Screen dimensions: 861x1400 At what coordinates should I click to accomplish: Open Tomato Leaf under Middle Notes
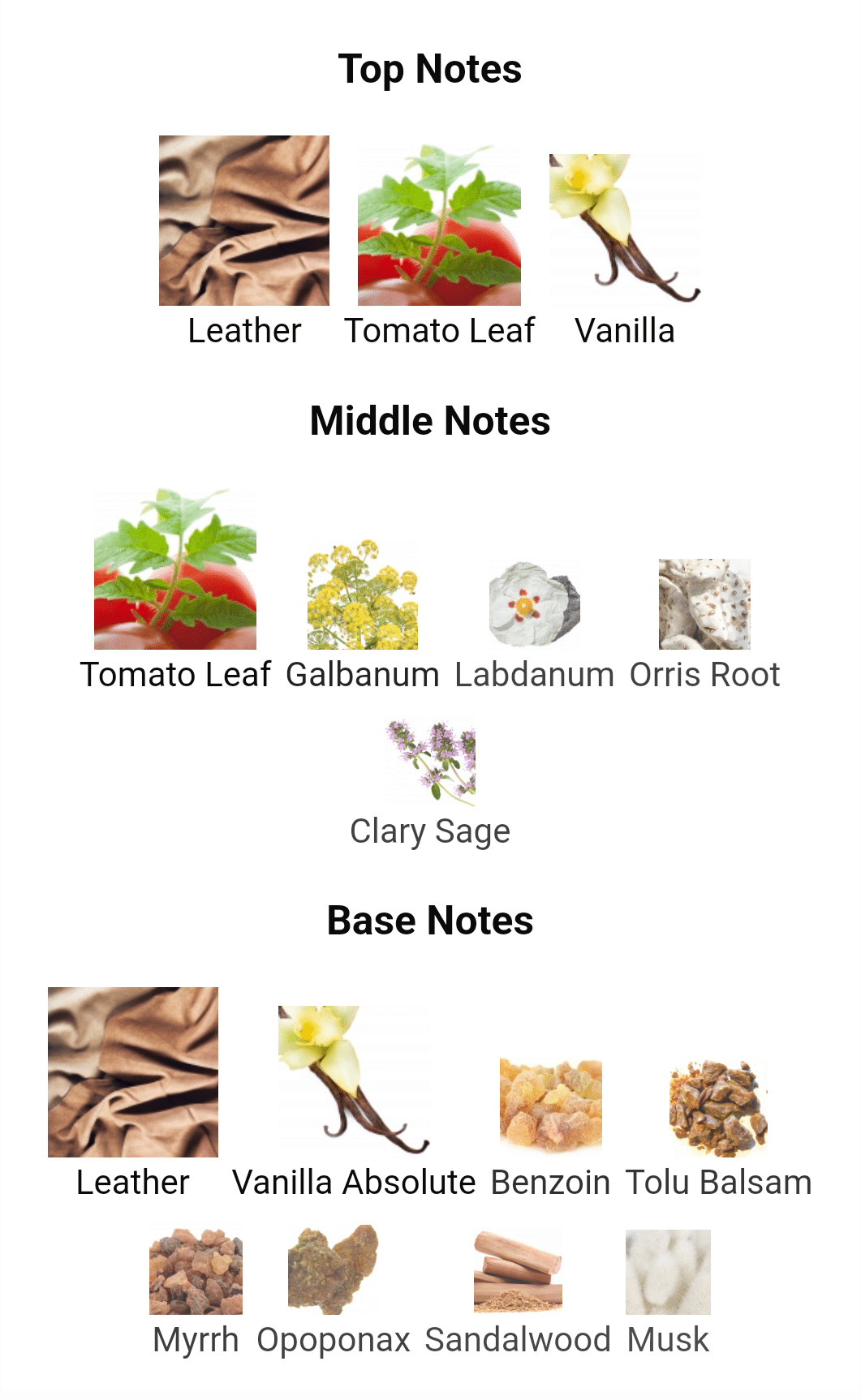[175, 590]
